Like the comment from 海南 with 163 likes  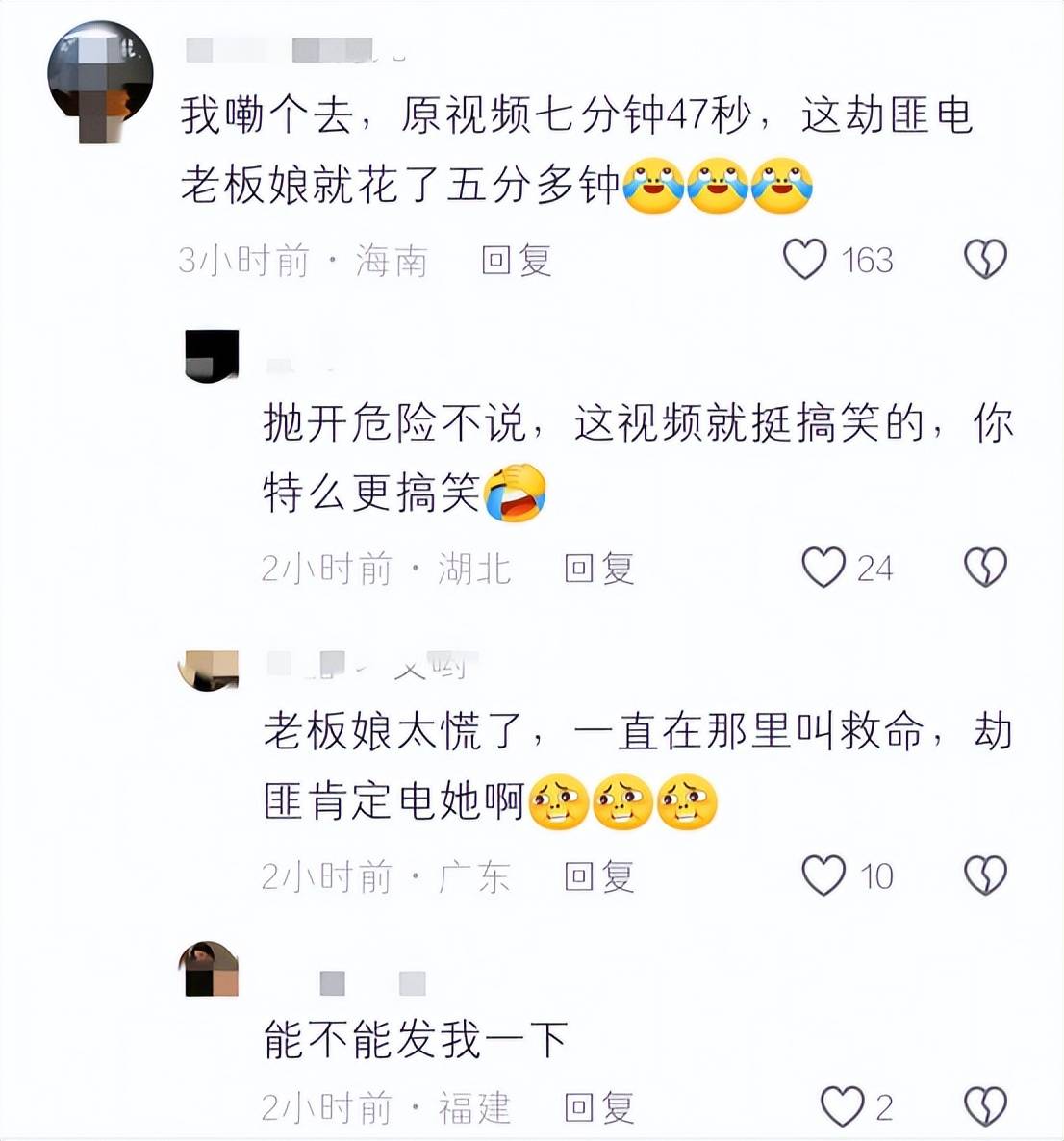coord(805,260)
